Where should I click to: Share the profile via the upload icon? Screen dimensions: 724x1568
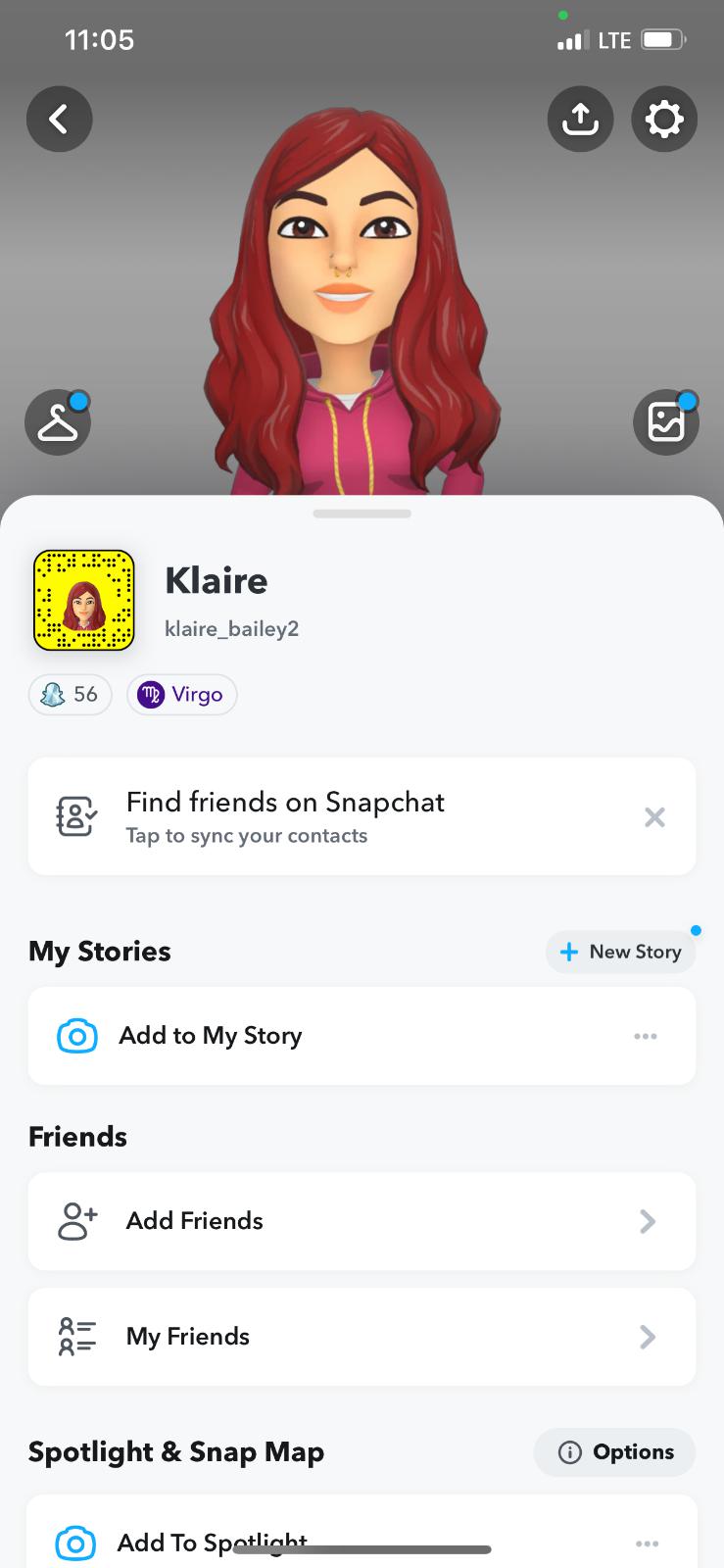pos(580,120)
